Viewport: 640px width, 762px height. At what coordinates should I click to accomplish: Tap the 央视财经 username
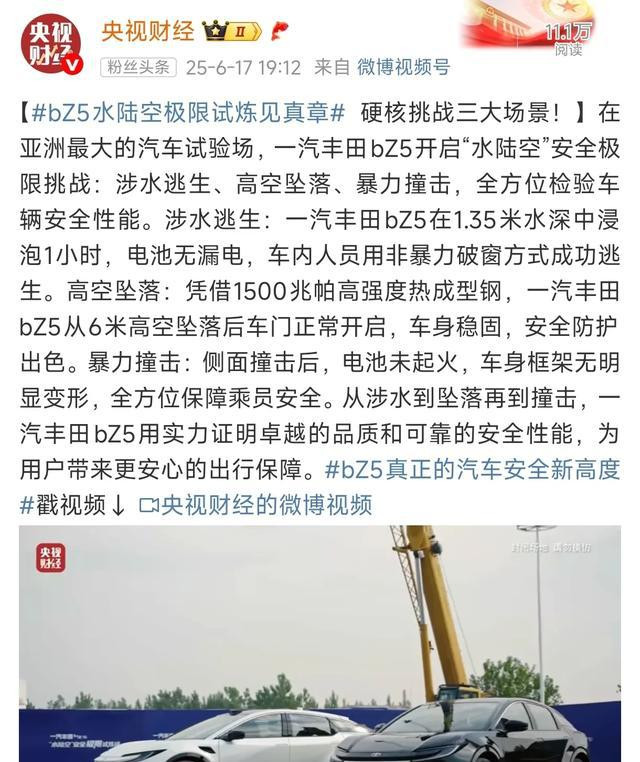(147, 31)
